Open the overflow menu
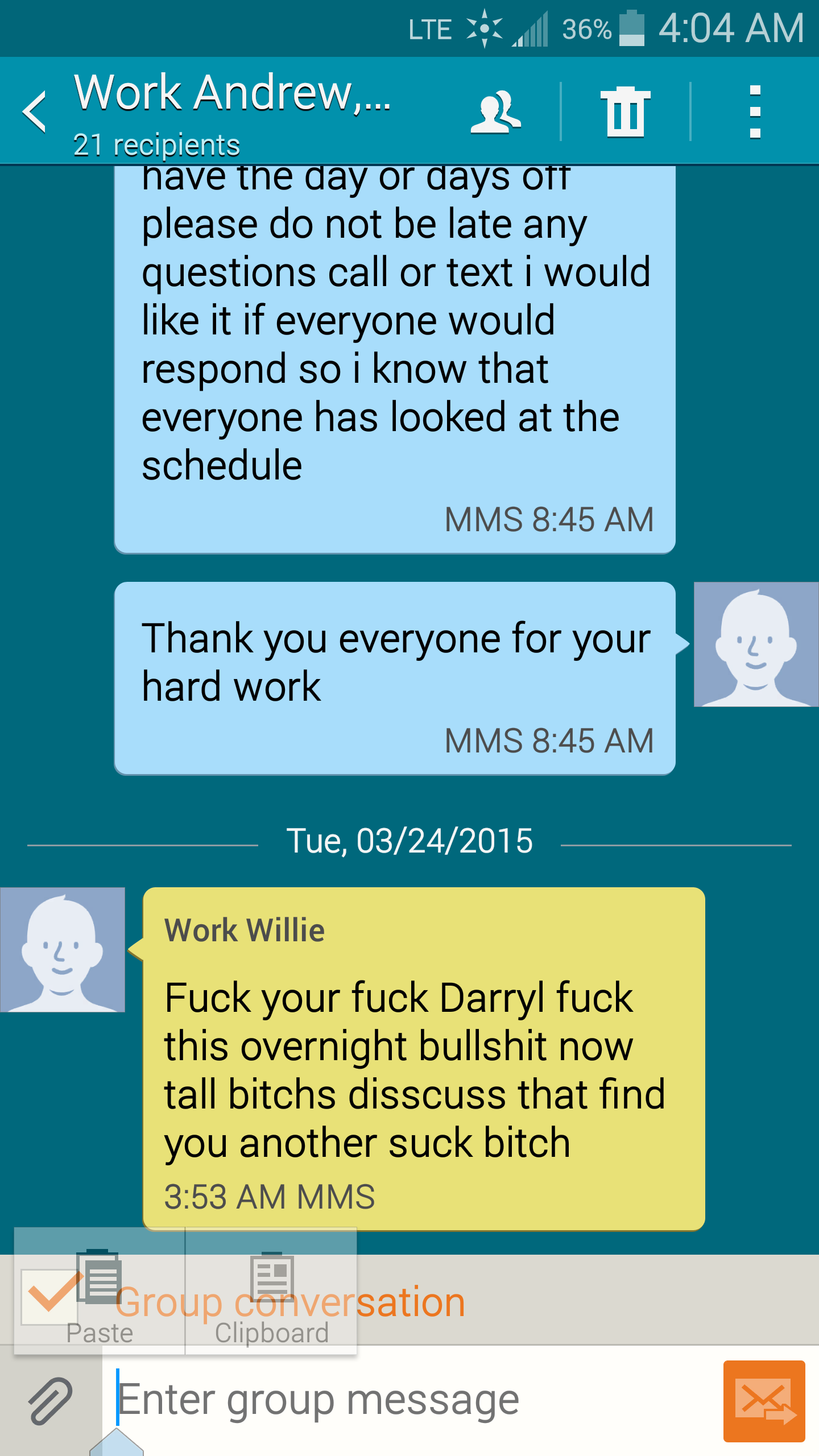The height and width of the screenshot is (1456, 819). 755,112
